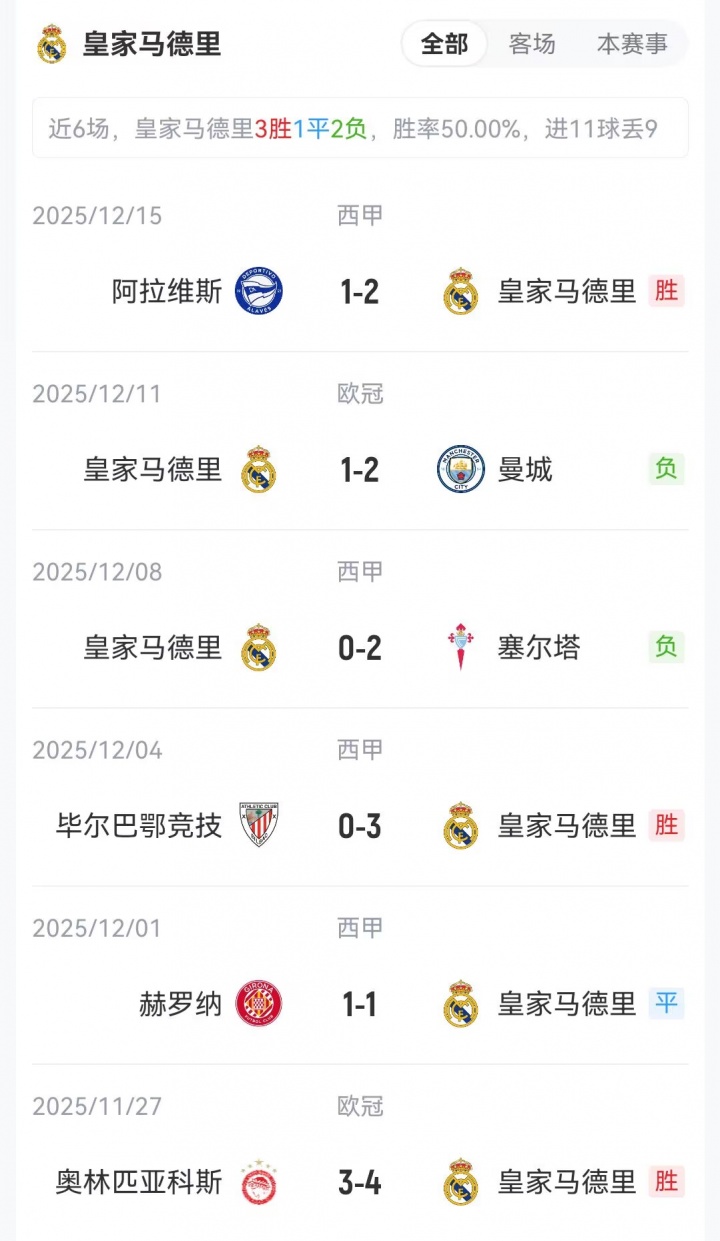Screen dimensions: 720x1241
Task: Open the 阿拉维斯 vs 皇家马德里 match
Action: click(359, 292)
